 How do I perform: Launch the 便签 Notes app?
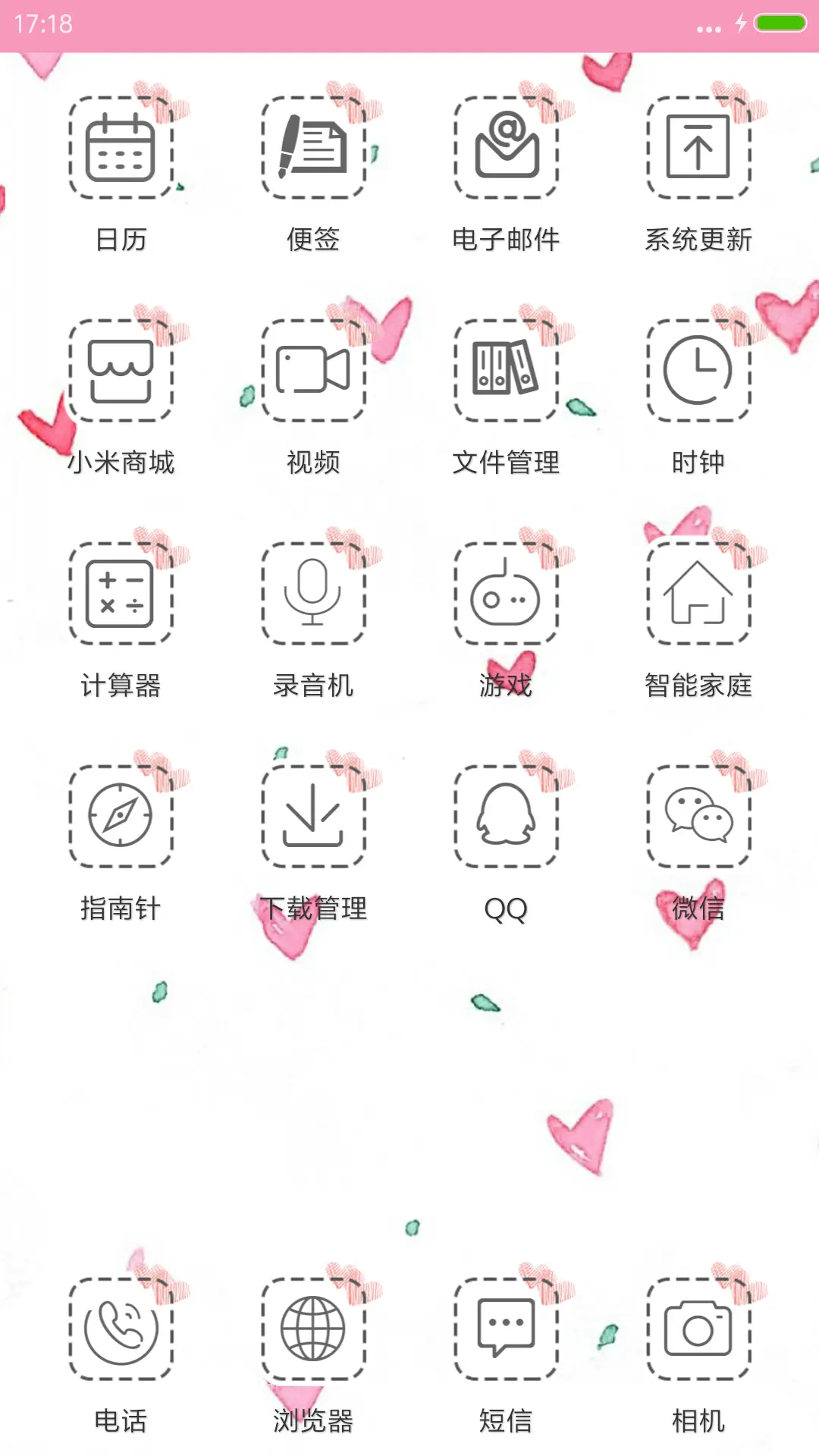pyautogui.click(x=313, y=148)
